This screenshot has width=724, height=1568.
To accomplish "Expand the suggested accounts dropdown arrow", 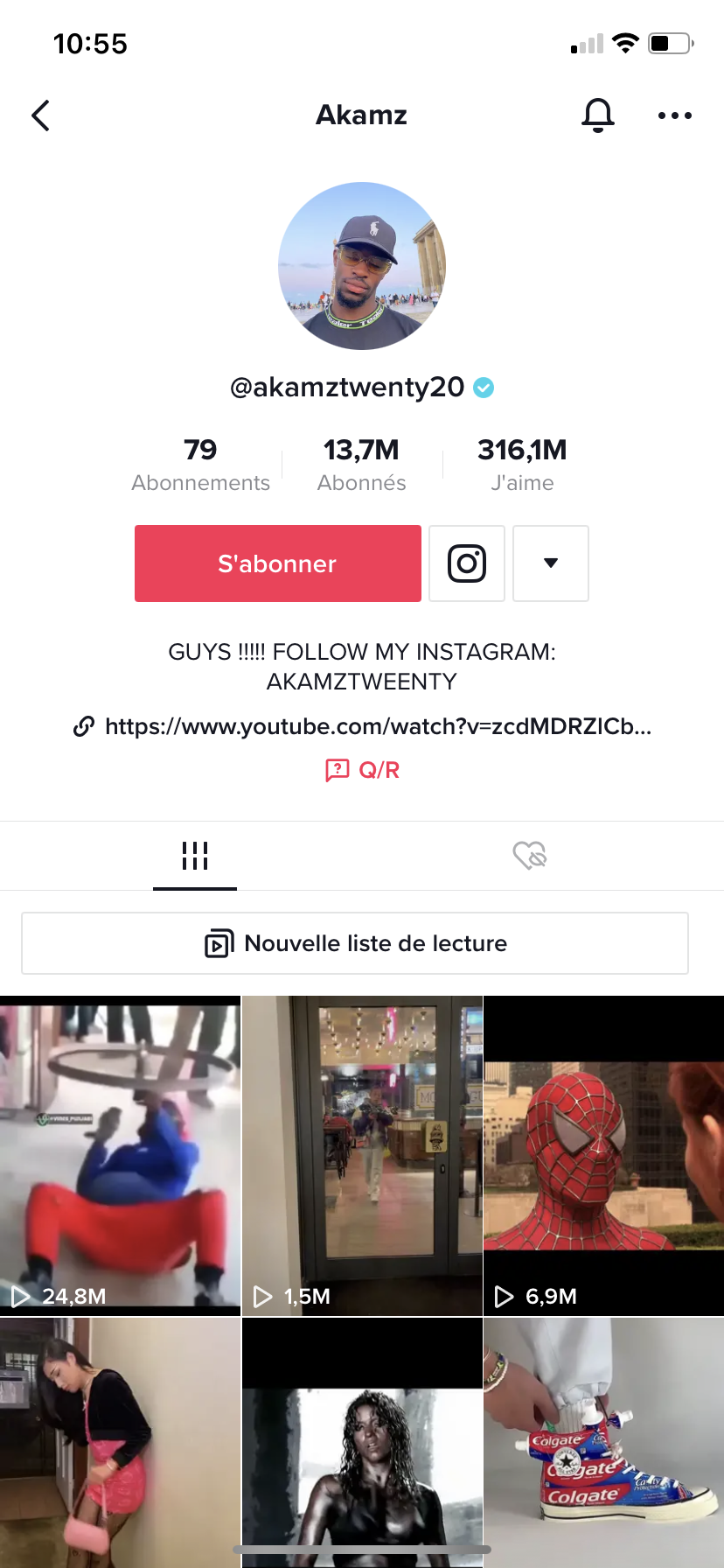I will (551, 563).
